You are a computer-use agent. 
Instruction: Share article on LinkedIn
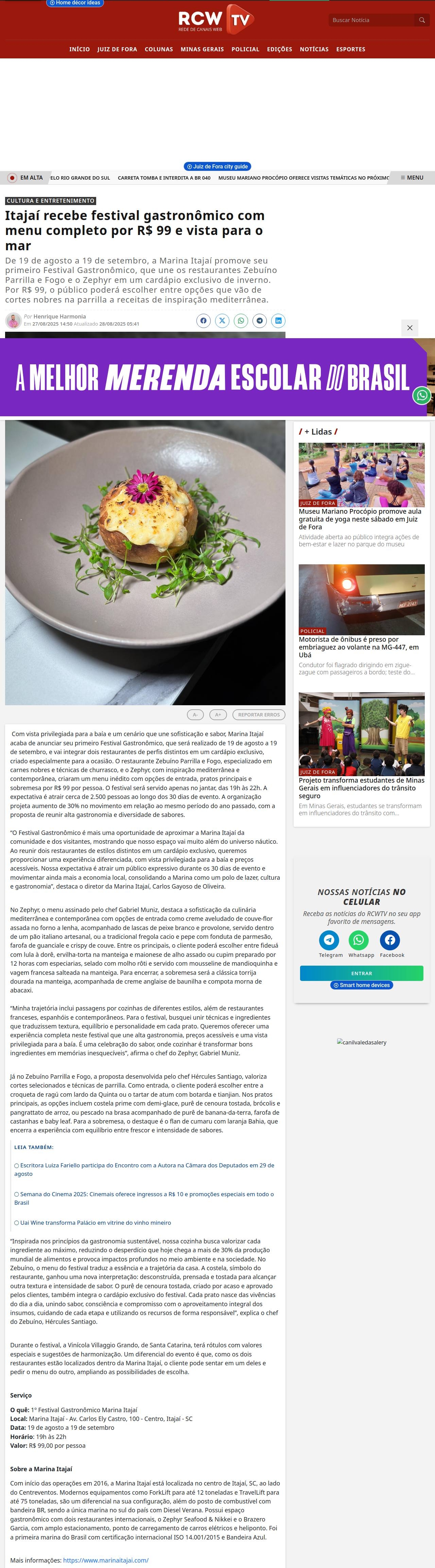(278, 321)
